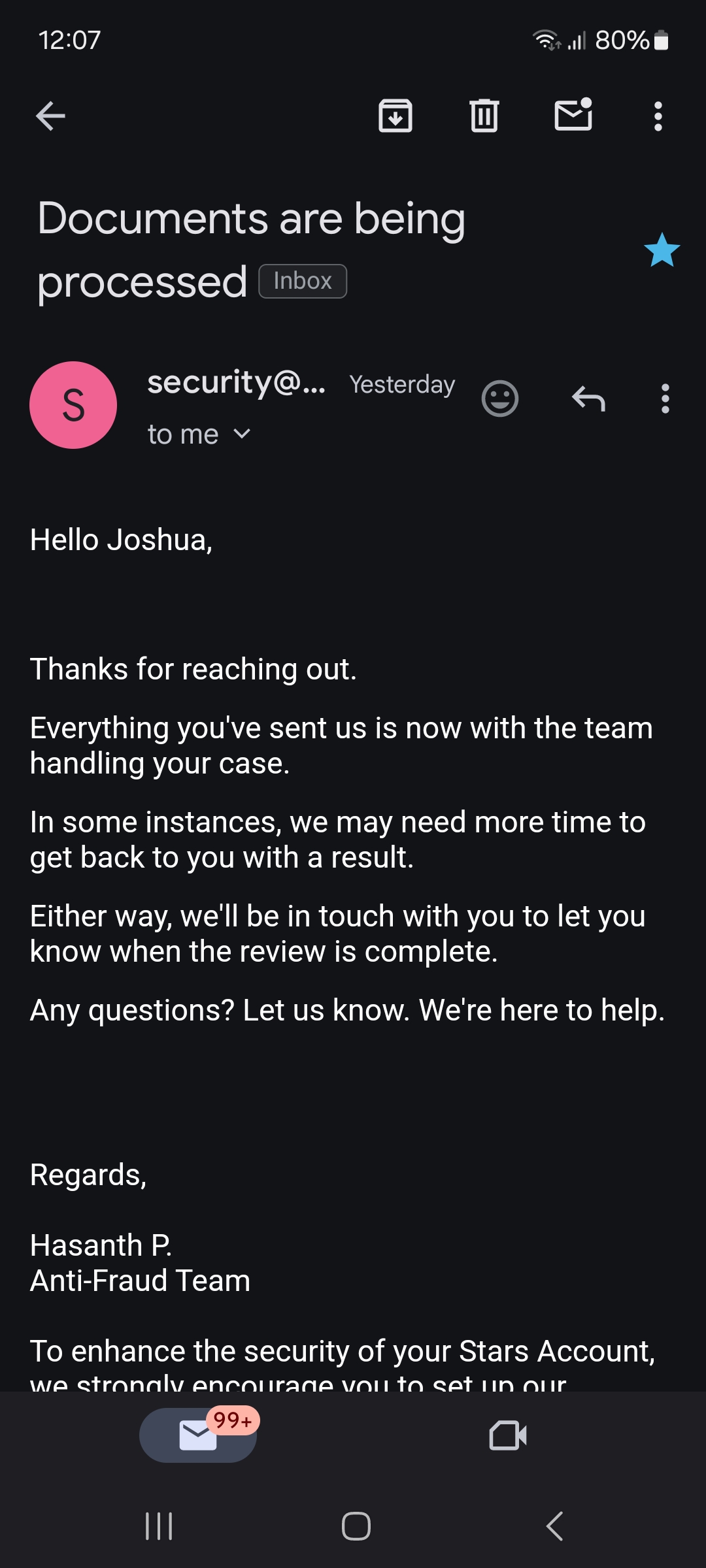The image size is (706, 1568).
Task: Switch to the Mail tab
Action: [198, 1435]
